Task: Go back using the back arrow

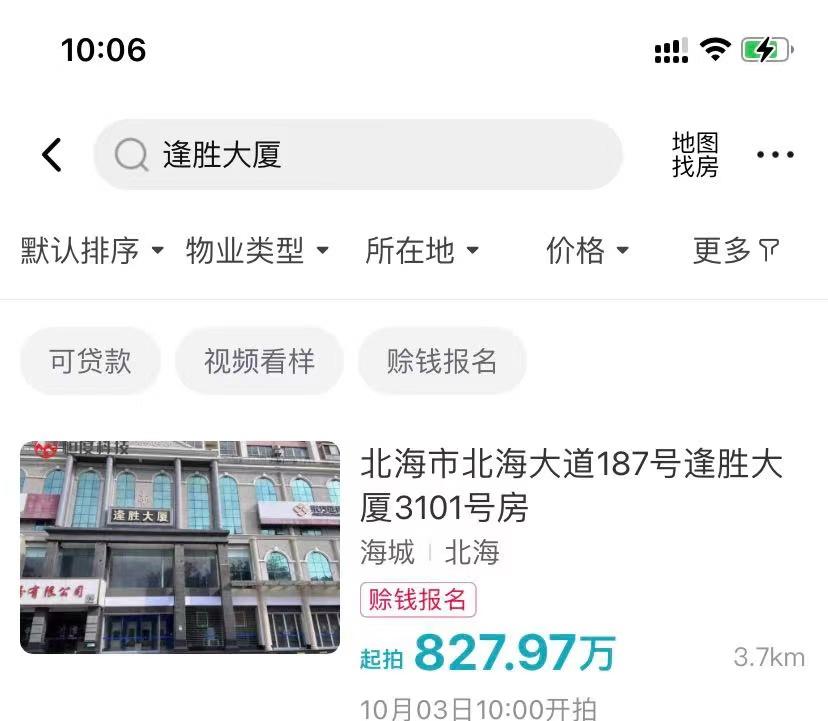Action: click(52, 155)
